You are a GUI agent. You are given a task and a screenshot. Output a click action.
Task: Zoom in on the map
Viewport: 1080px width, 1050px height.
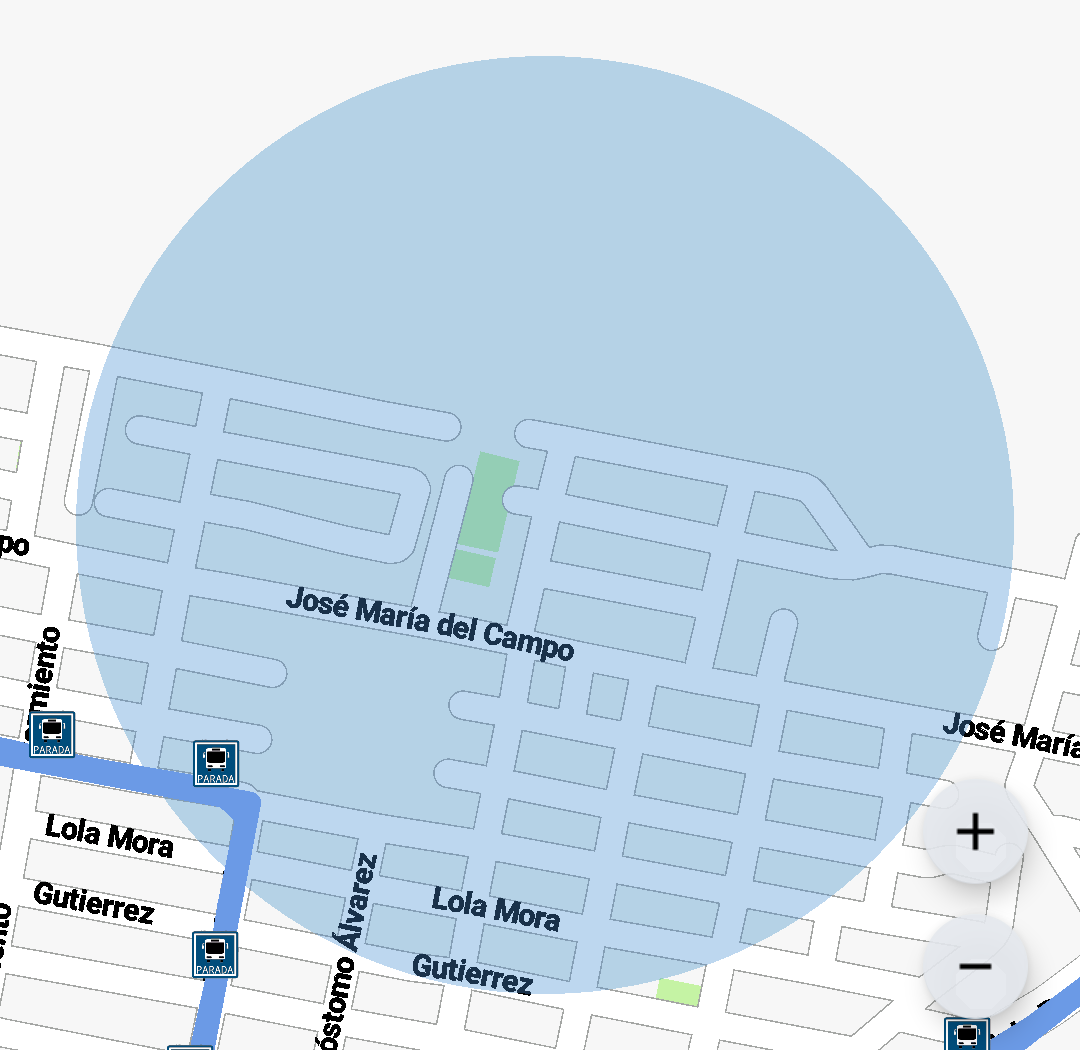tap(975, 832)
